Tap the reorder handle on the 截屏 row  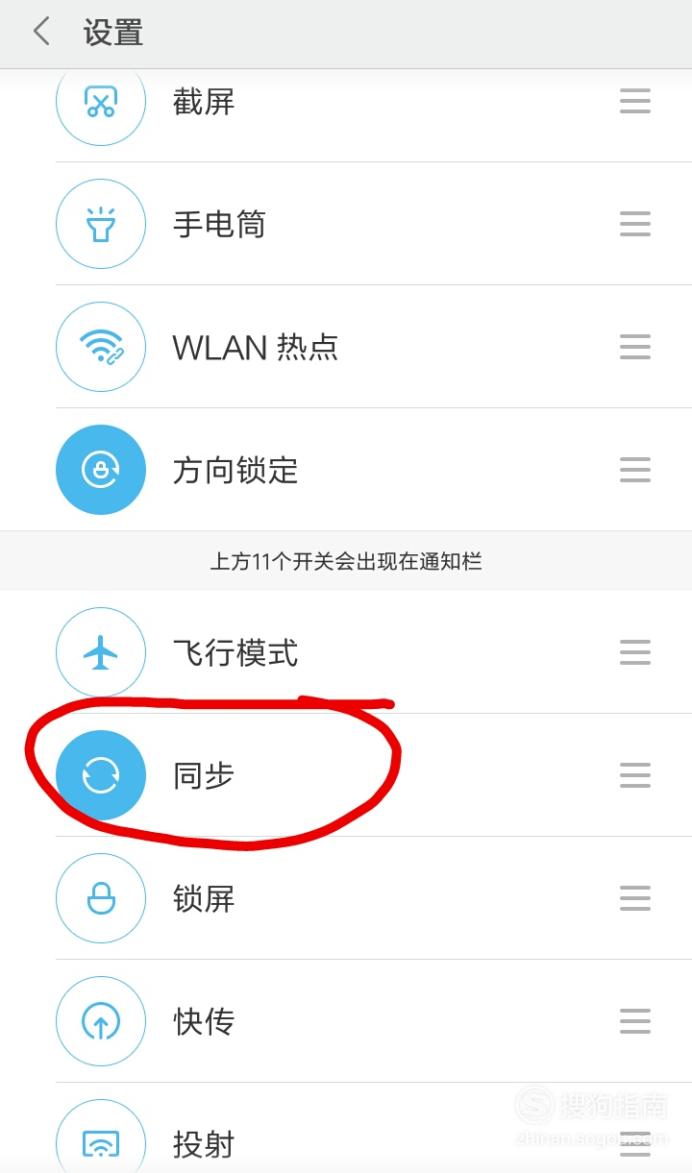click(635, 101)
